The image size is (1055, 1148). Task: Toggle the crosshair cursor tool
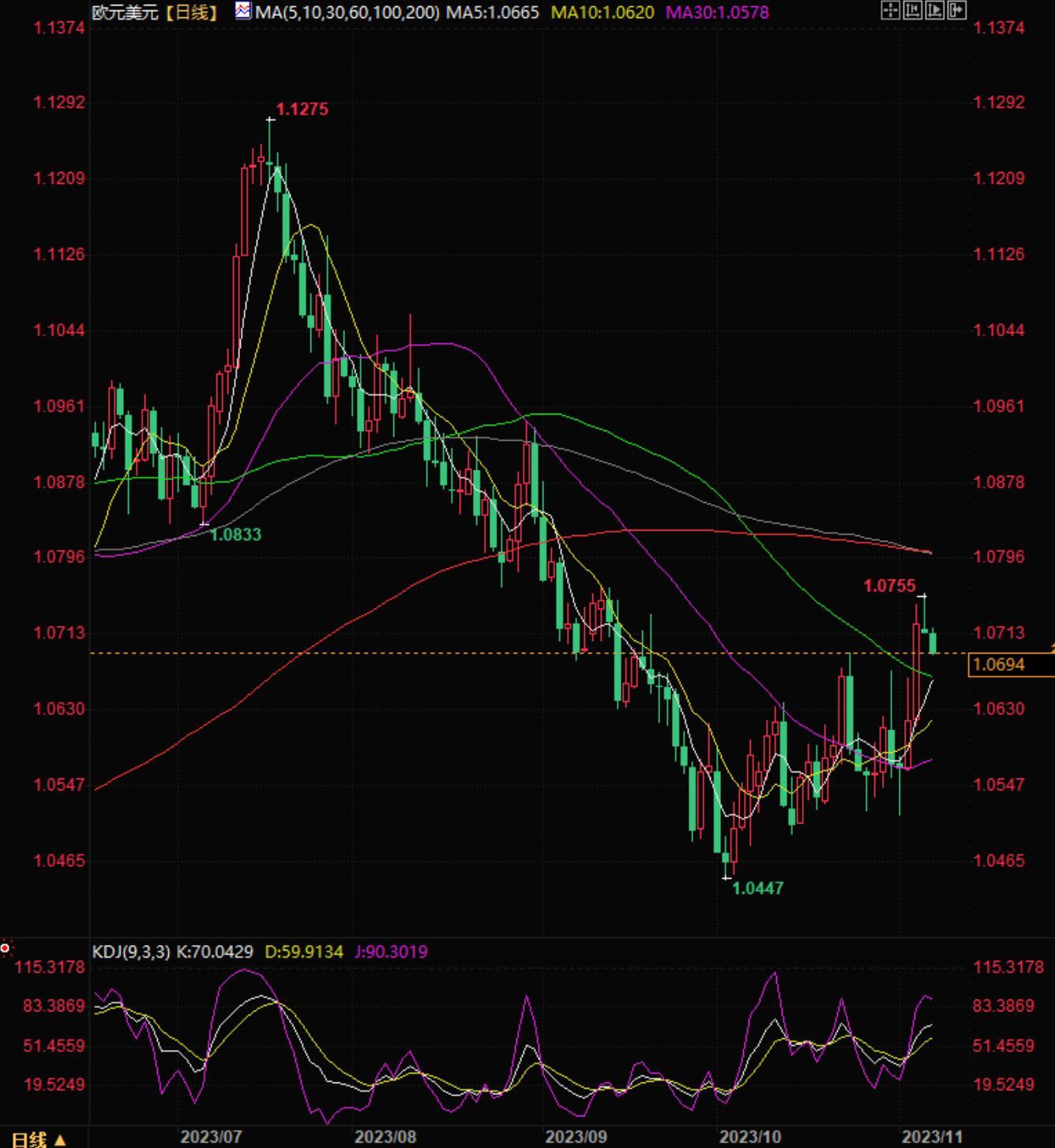point(890,10)
